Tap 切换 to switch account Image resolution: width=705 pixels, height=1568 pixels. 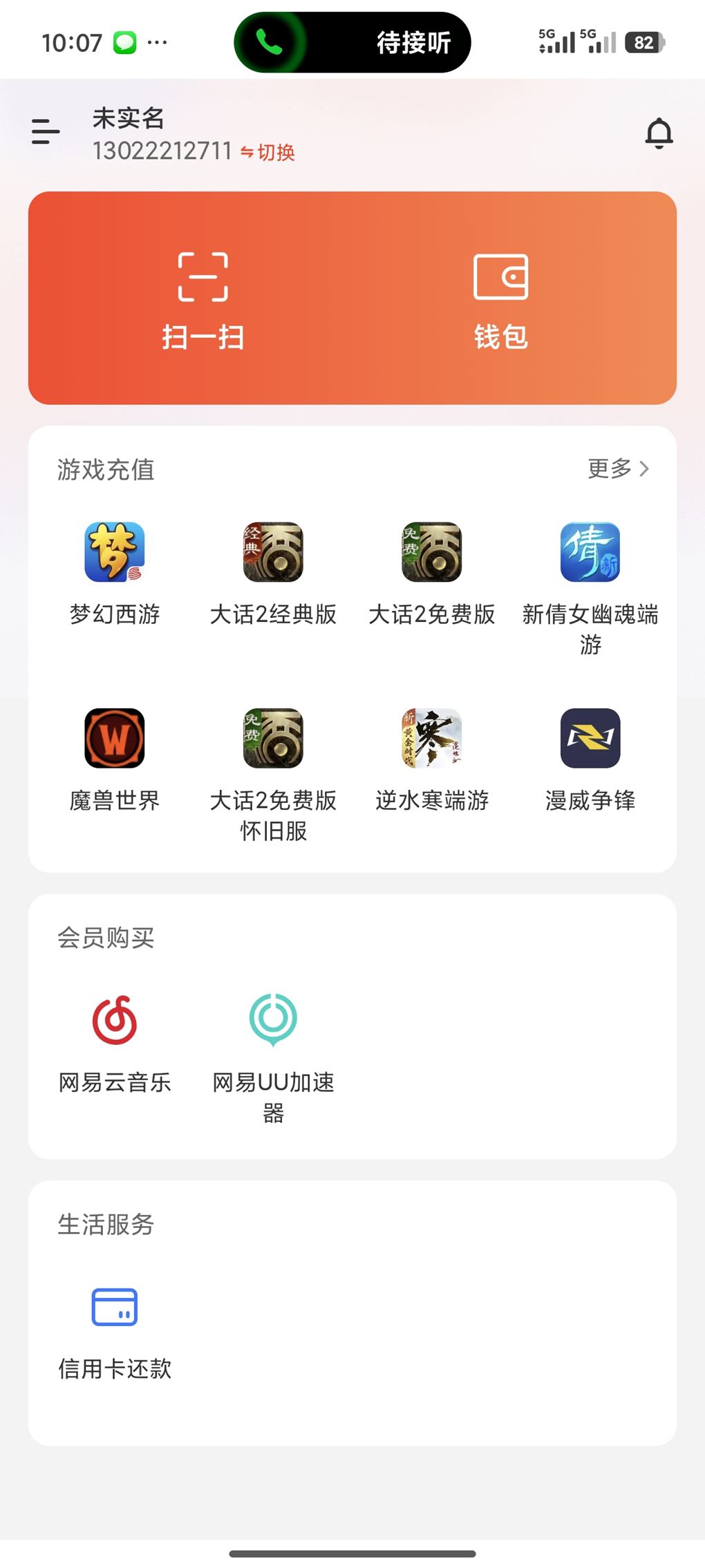click(x=268, y=152)
